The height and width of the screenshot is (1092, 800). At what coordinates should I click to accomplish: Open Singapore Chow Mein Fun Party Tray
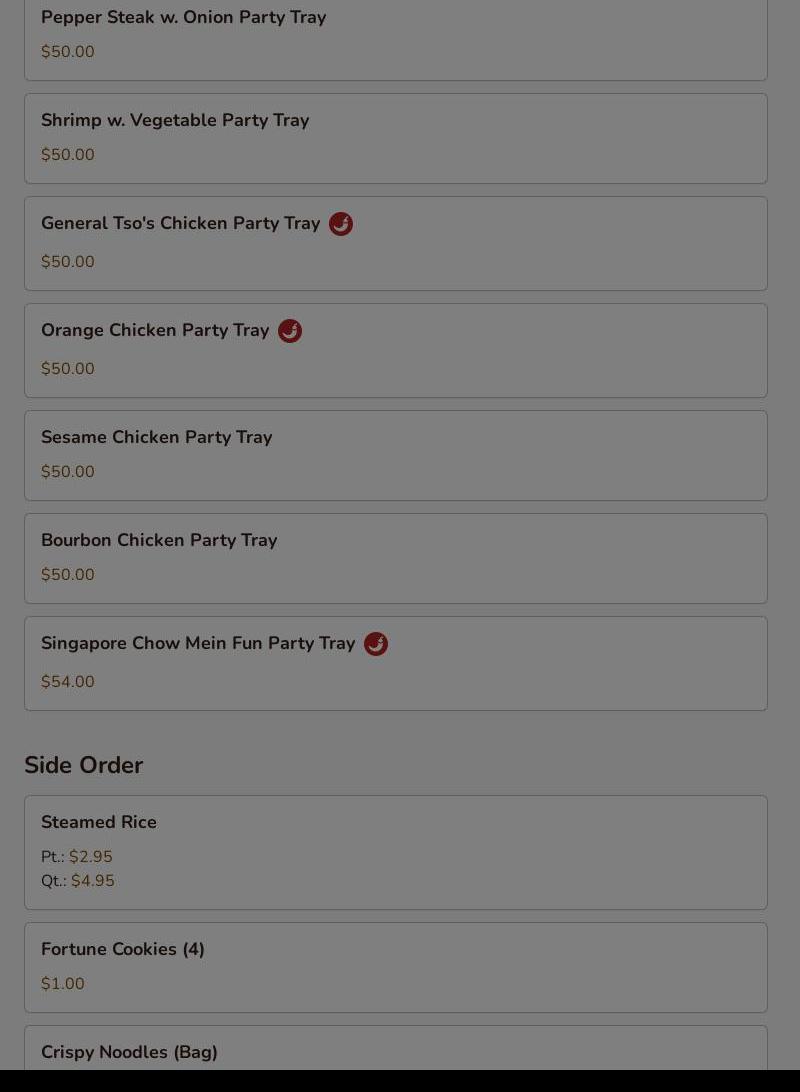395,663
